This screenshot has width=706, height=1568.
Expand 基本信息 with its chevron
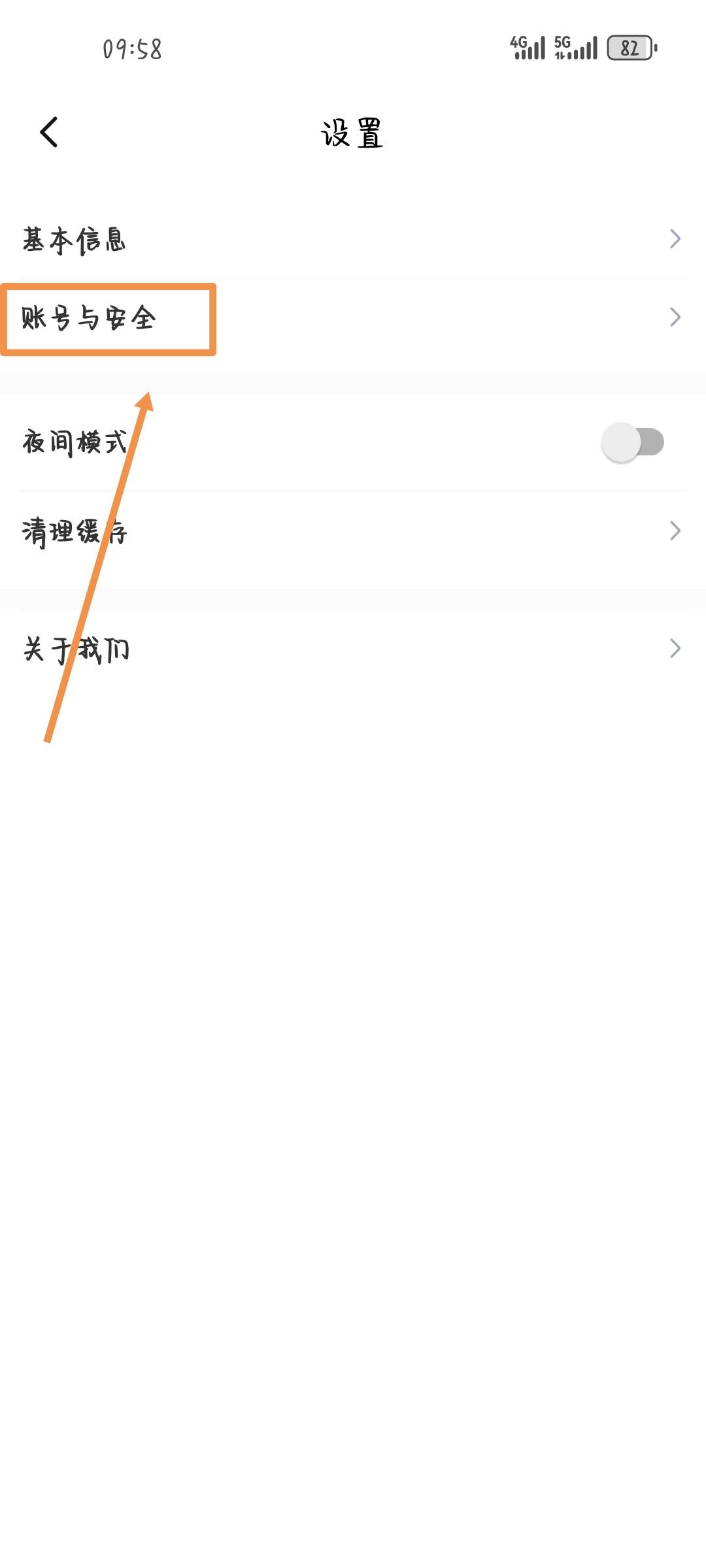pos(676,239)
